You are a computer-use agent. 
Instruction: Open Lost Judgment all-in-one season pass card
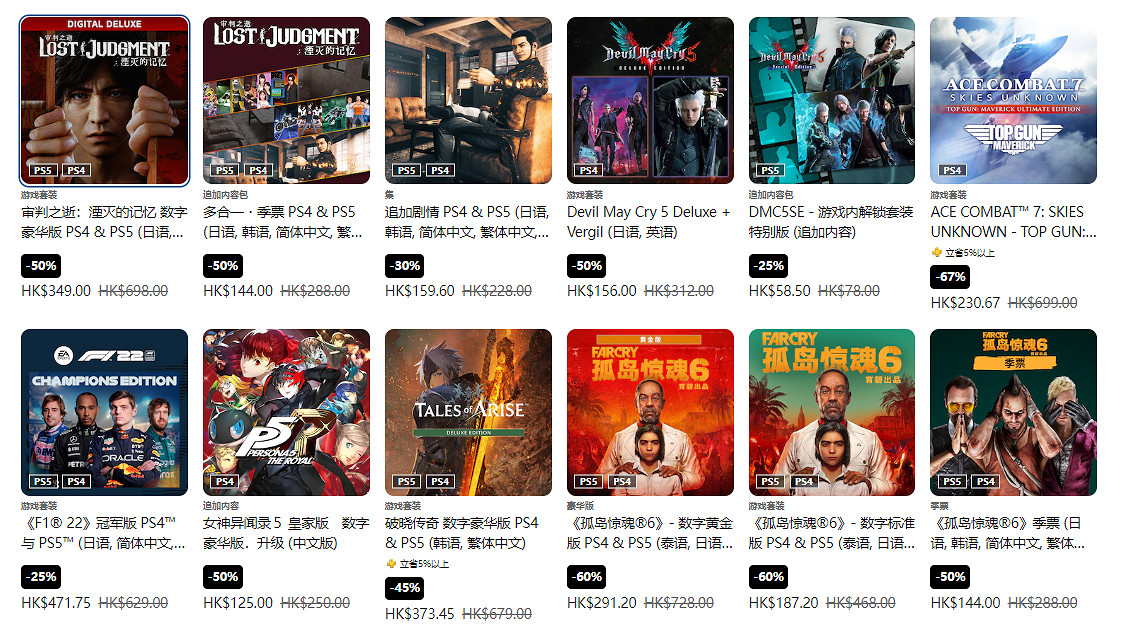click(286, 100)
